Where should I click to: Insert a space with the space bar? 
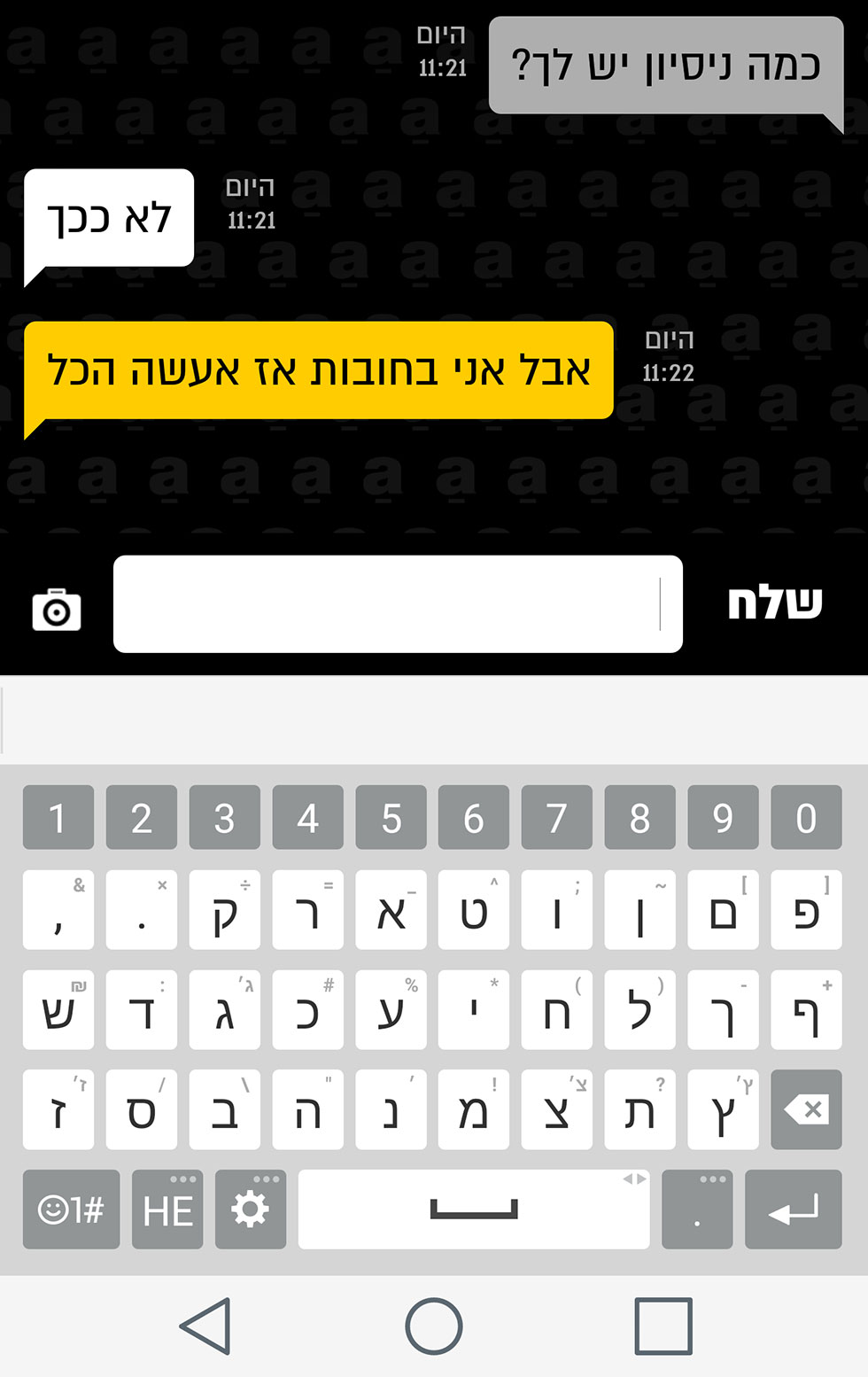click(x=473, y=1210)
